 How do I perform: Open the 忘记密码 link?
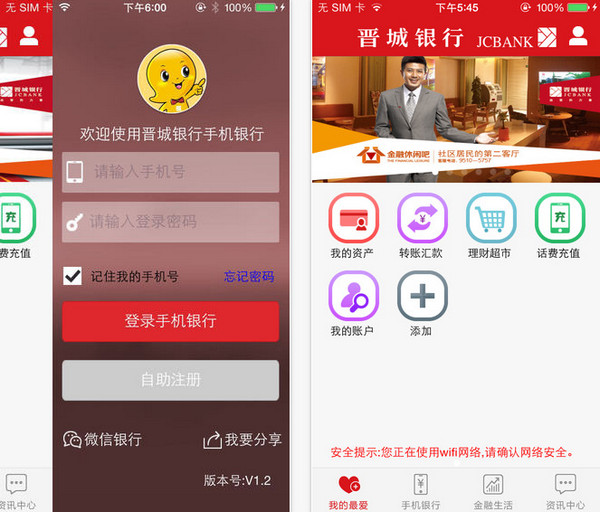(248, 277)
